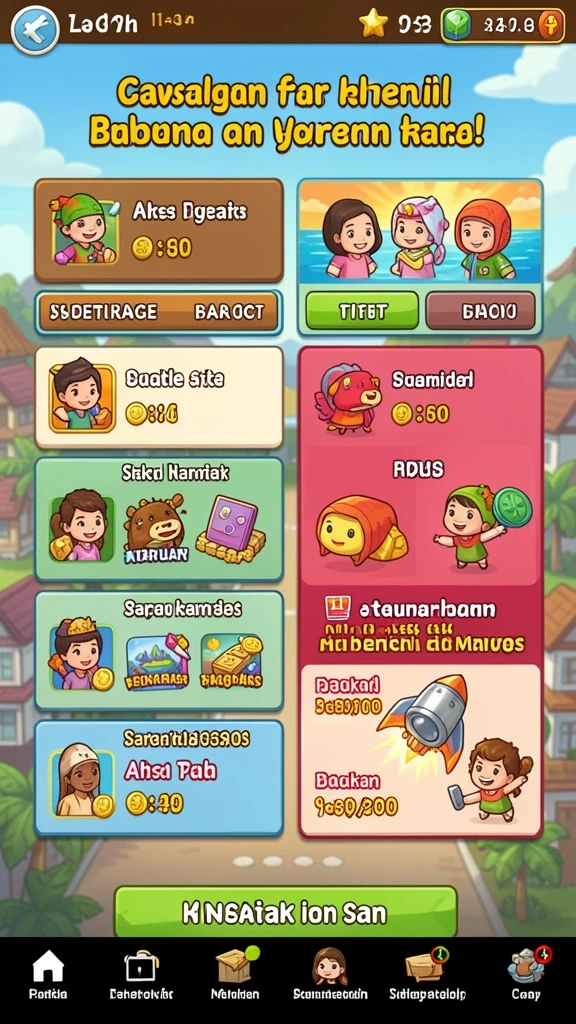
Task: Tap the SSDETIRAGE BAROCT orange button
Action: pos(158,312)
